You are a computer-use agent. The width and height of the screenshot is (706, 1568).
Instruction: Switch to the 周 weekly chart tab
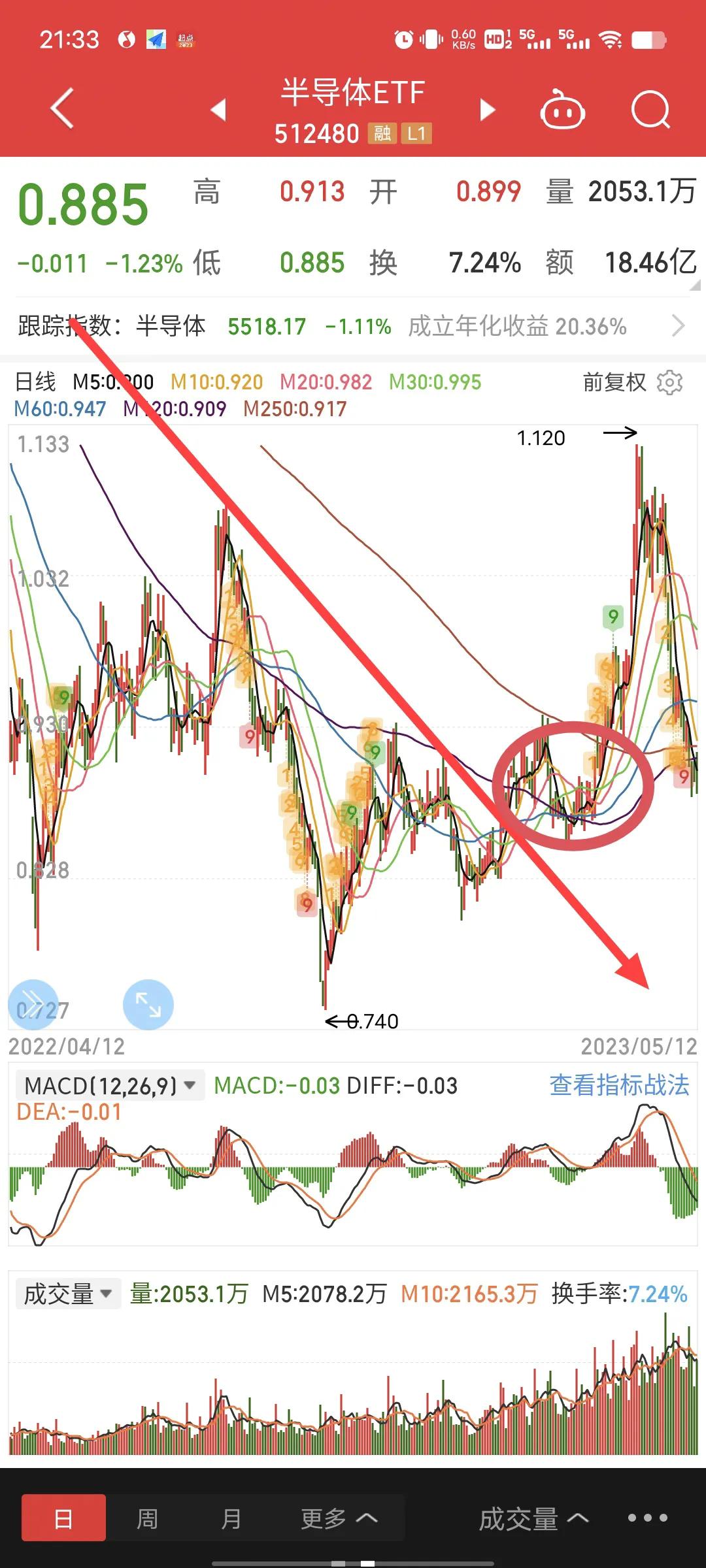coord(148,1518)
